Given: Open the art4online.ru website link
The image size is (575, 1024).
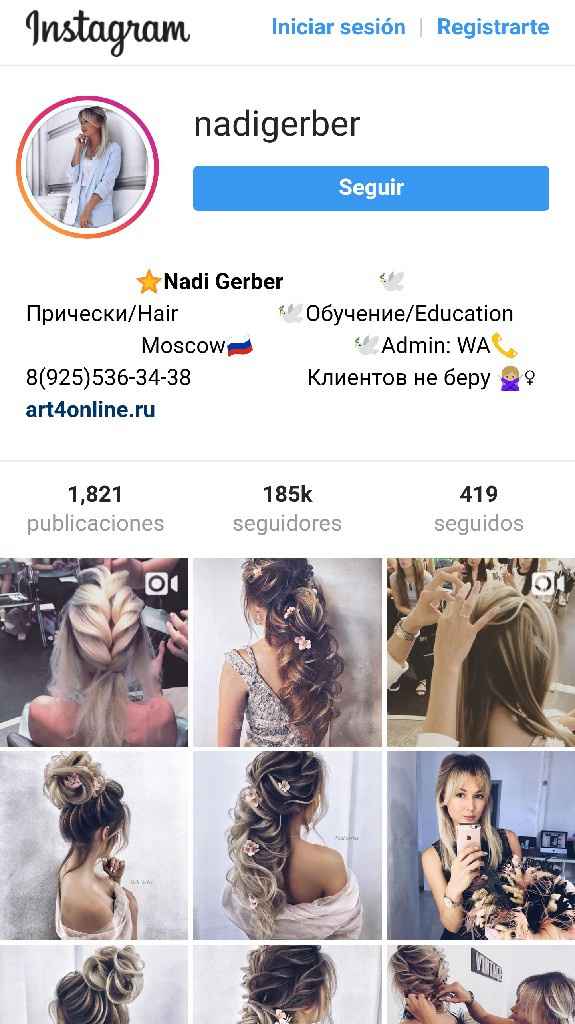Looking at the screenshot, I should 91,410.
